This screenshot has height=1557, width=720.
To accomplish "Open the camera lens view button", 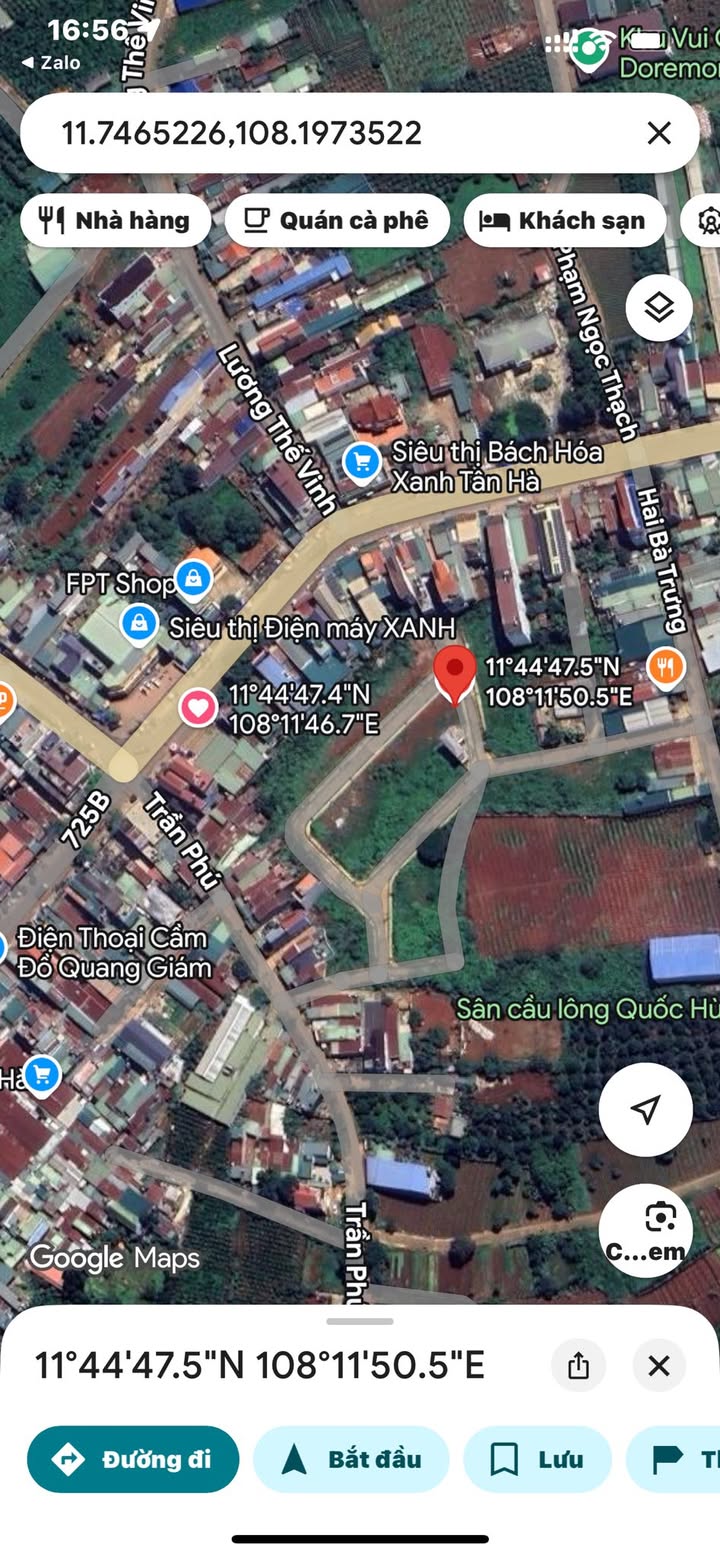I will click(x=646, y=1231).
